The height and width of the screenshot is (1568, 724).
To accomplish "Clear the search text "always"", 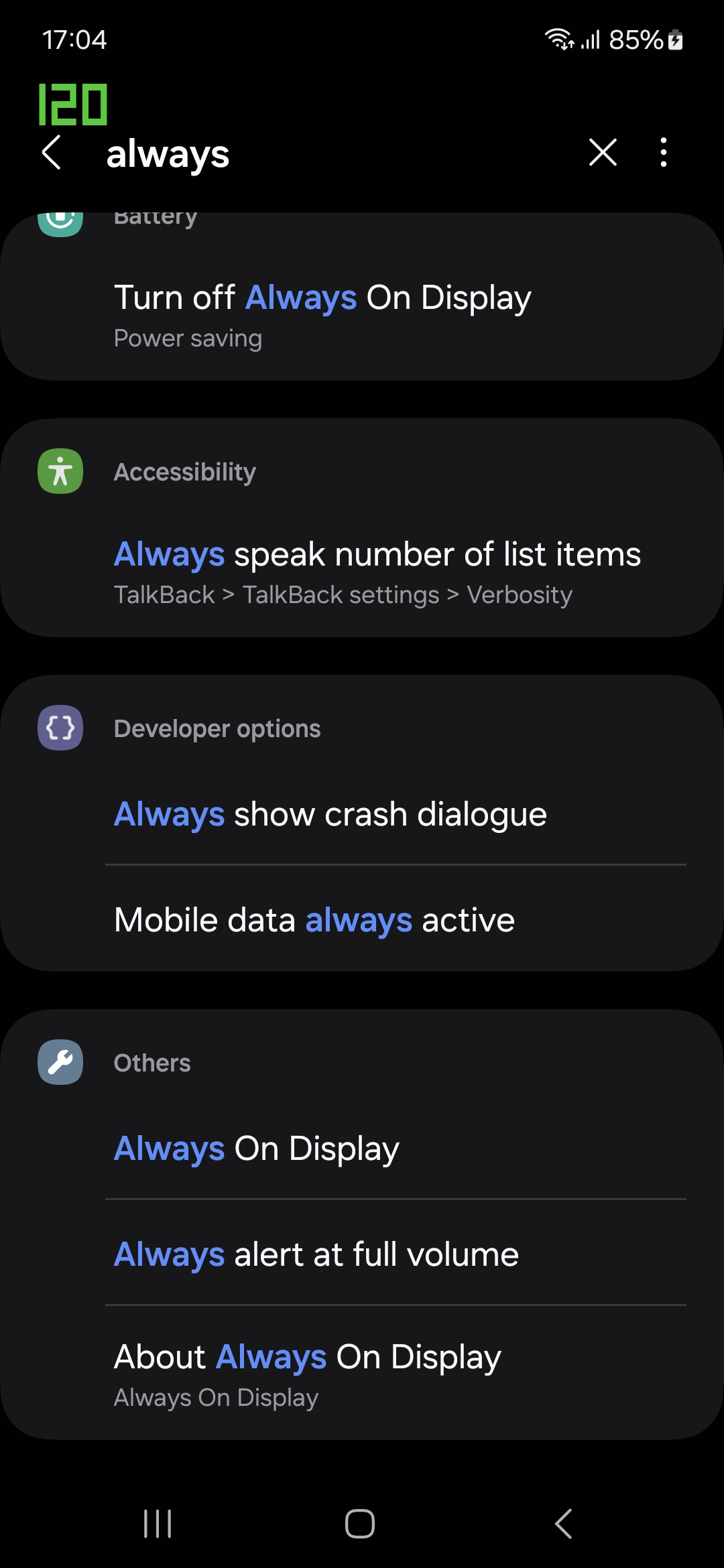I will pos(603,152).
